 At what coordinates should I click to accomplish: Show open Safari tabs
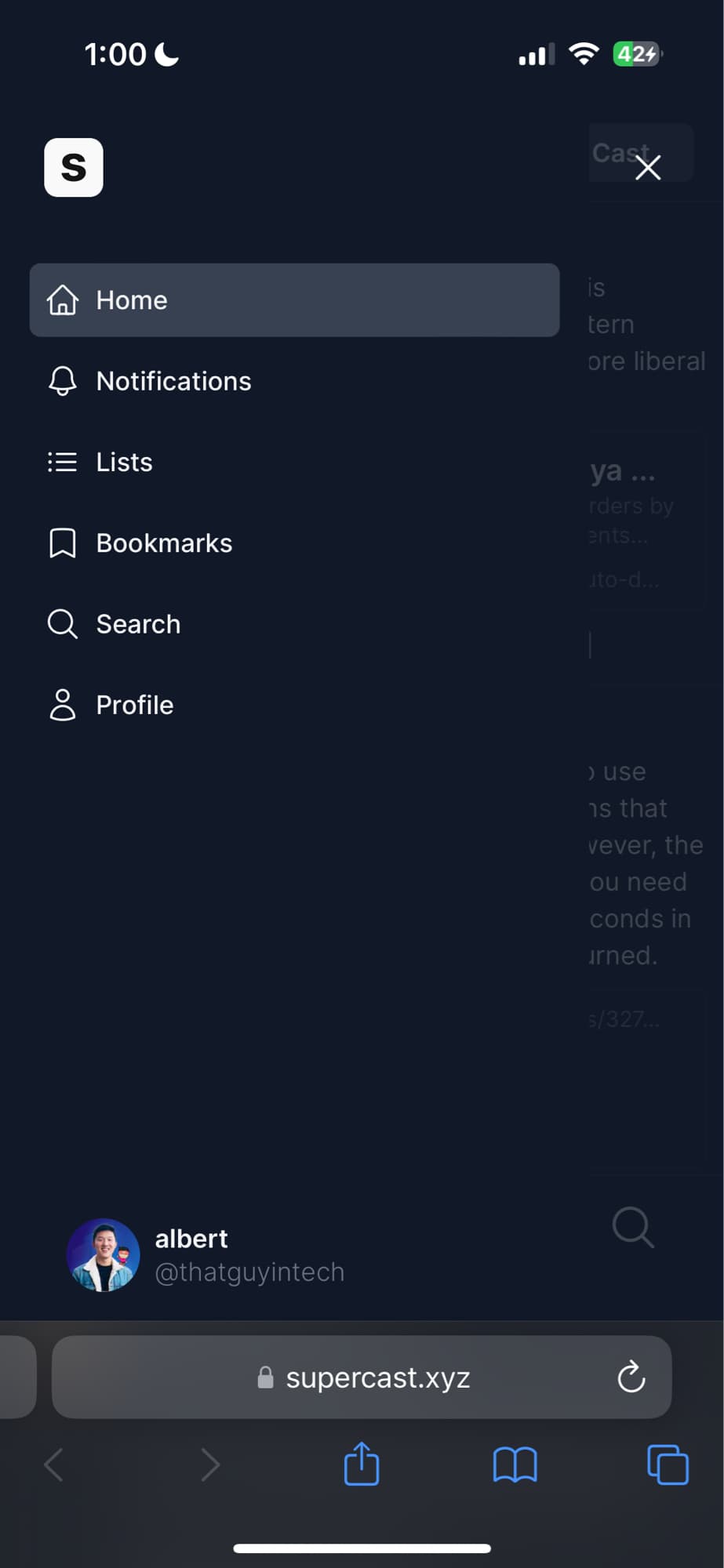[x=668, y=1464]
